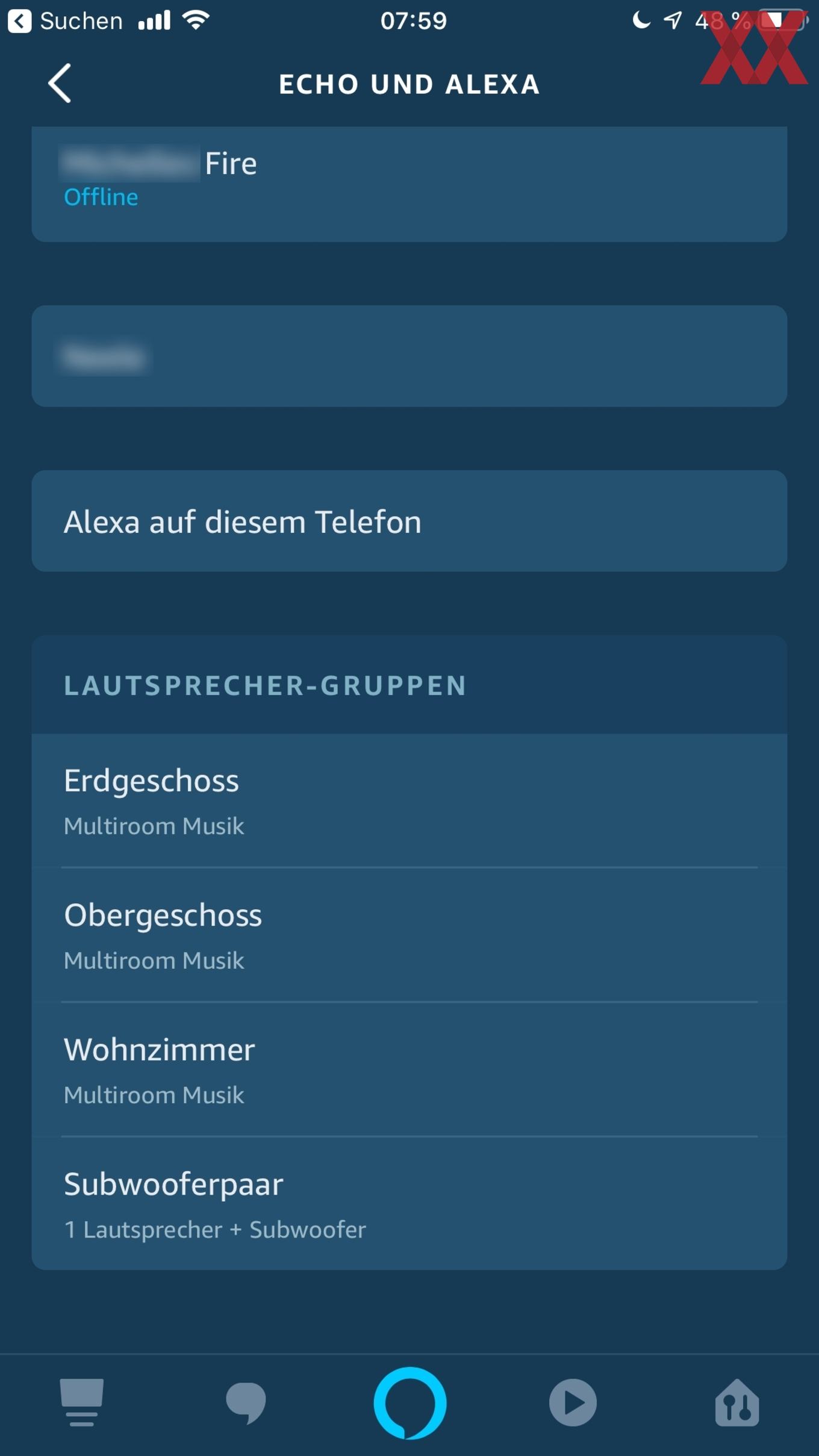Go back from Echo und Alexa
Image resolution: width=819 pixels, height=1456 pixels.
click(x=60, y=83)
